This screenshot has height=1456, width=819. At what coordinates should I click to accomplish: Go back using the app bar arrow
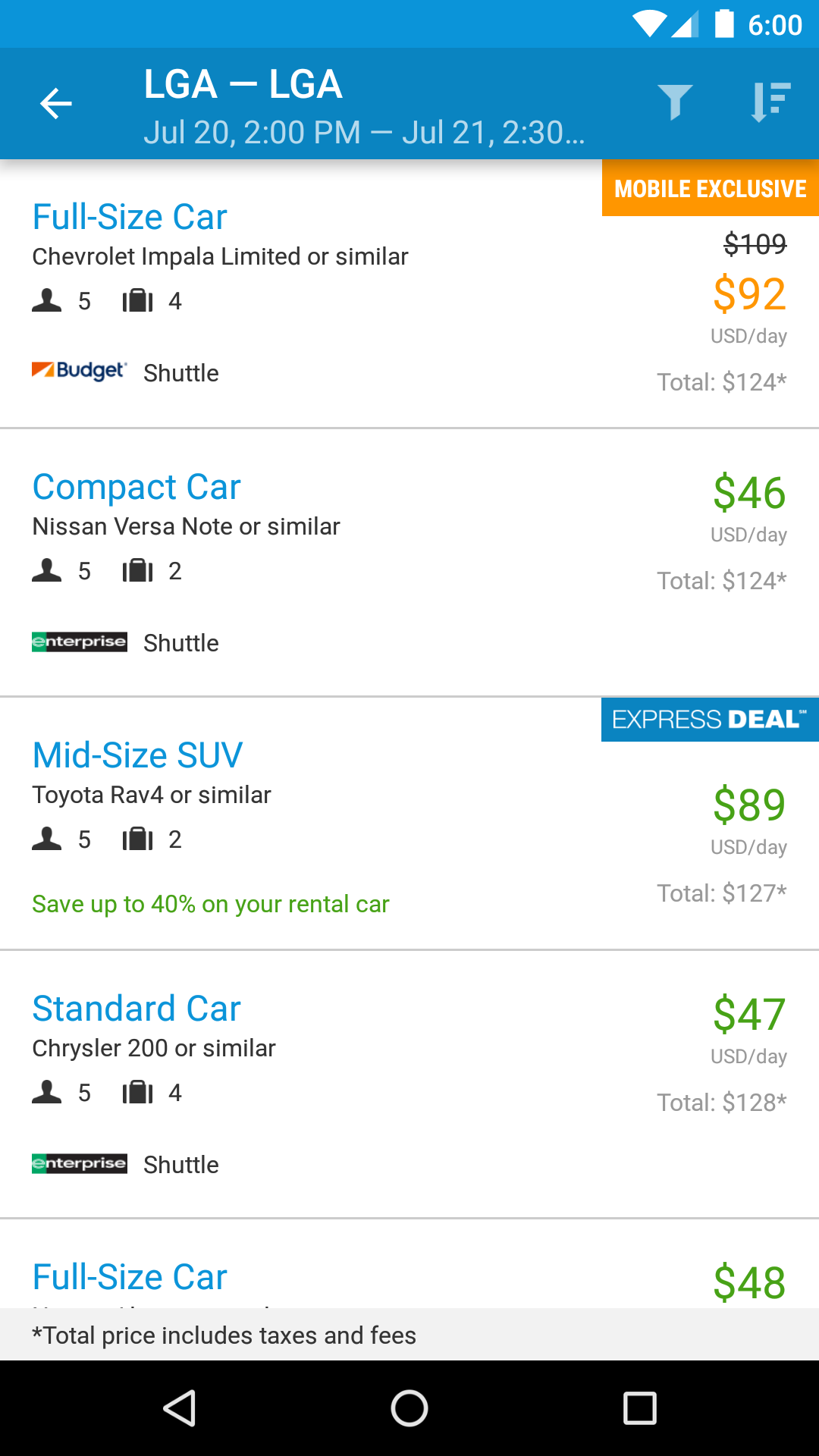click(56, 104)
